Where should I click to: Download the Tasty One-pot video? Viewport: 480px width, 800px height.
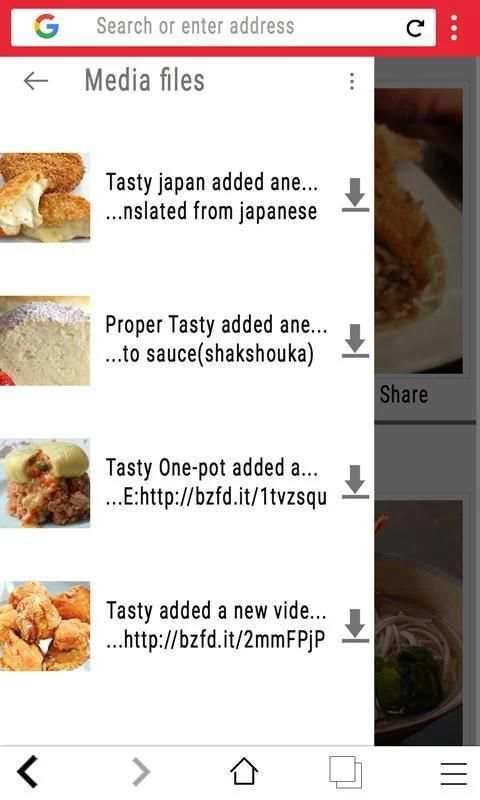click(x=355, y=482)
